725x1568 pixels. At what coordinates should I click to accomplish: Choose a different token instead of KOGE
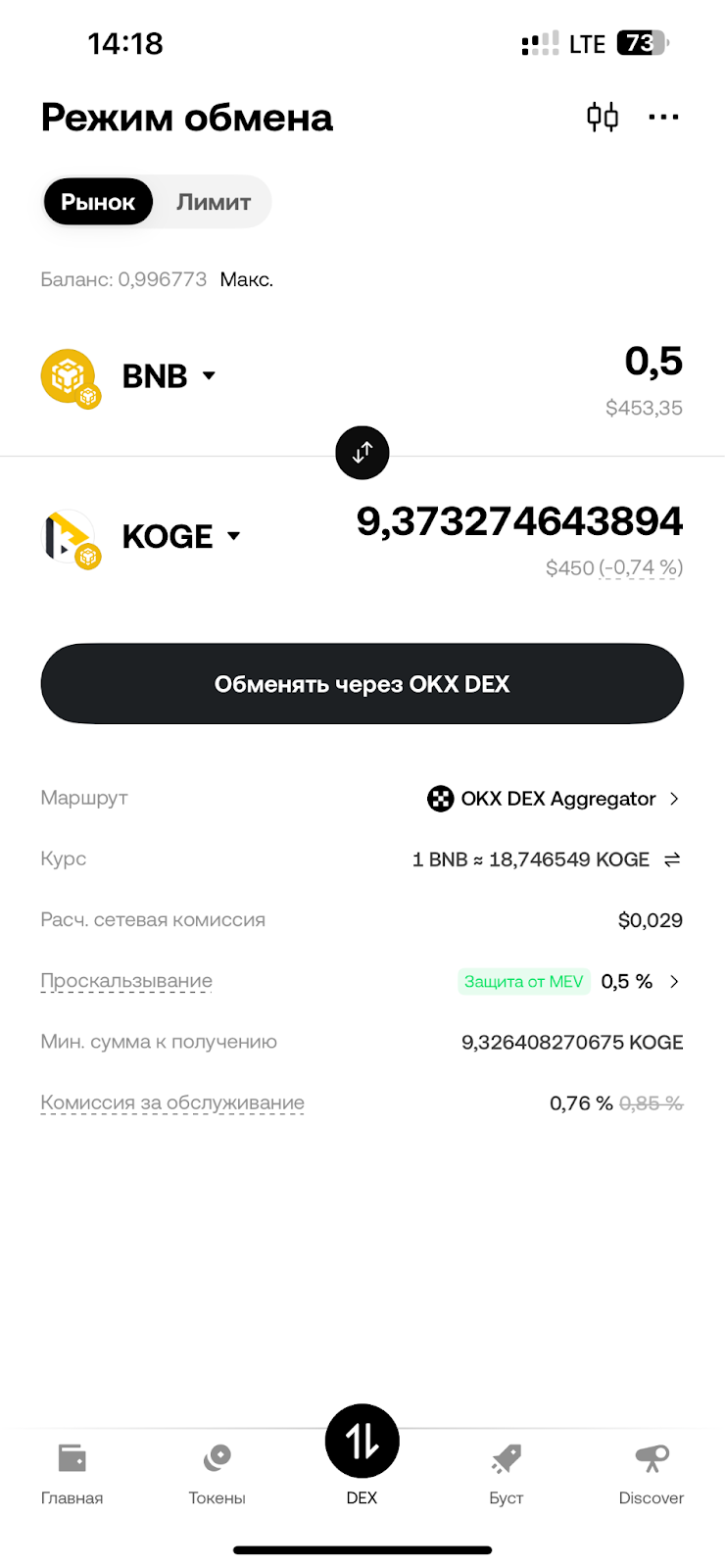click(x=180, y=536)
